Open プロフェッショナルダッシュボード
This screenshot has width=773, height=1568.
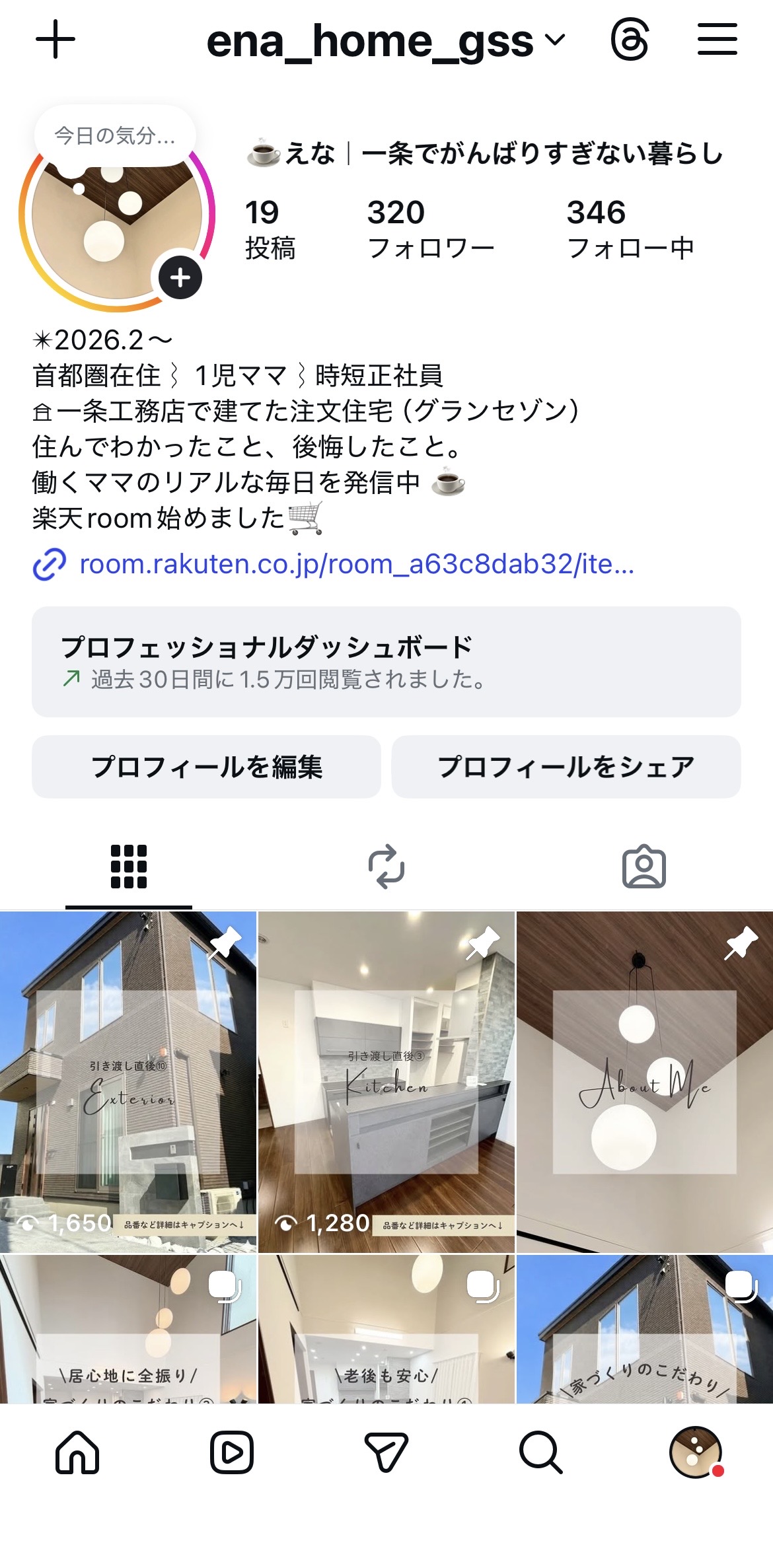386,662
